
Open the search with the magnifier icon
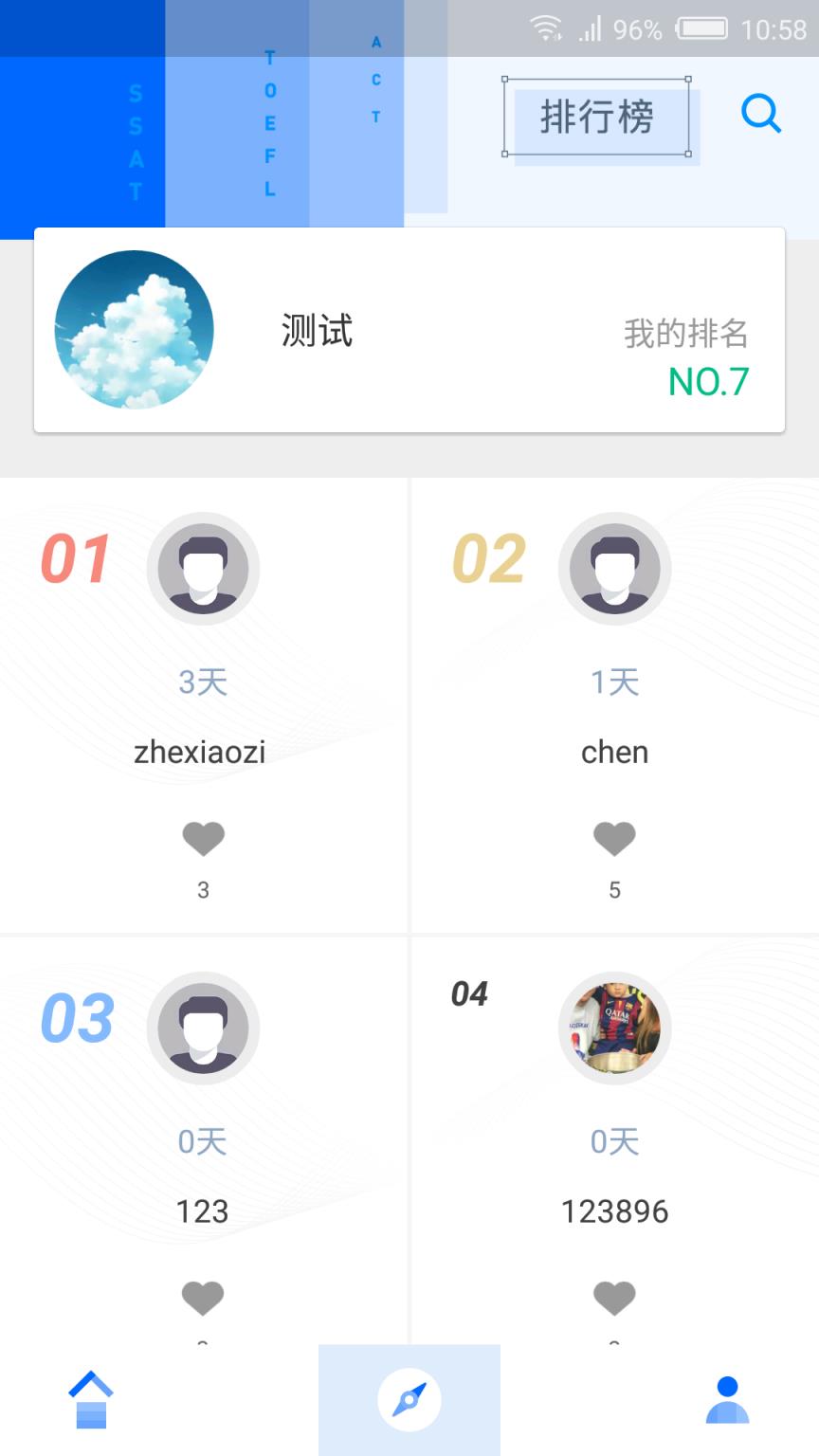(x=760, y=115)
